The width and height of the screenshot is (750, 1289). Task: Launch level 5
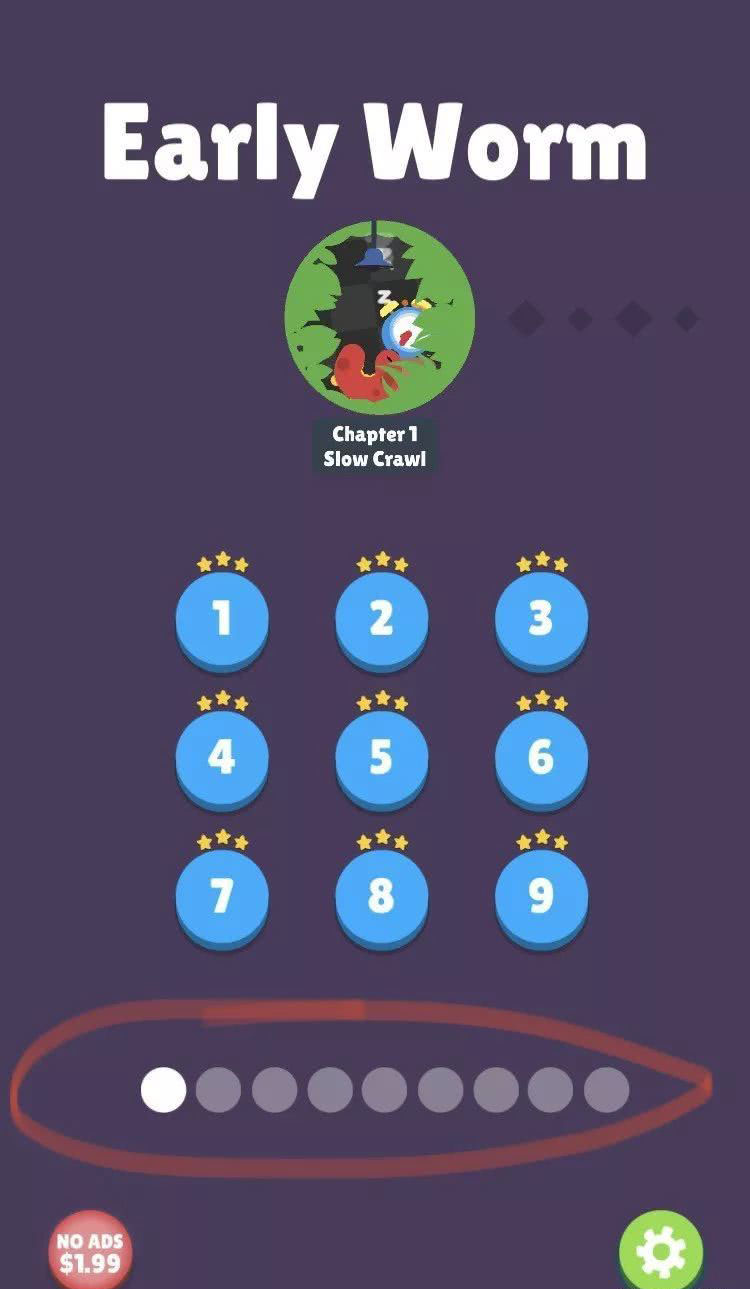[381, 757]
